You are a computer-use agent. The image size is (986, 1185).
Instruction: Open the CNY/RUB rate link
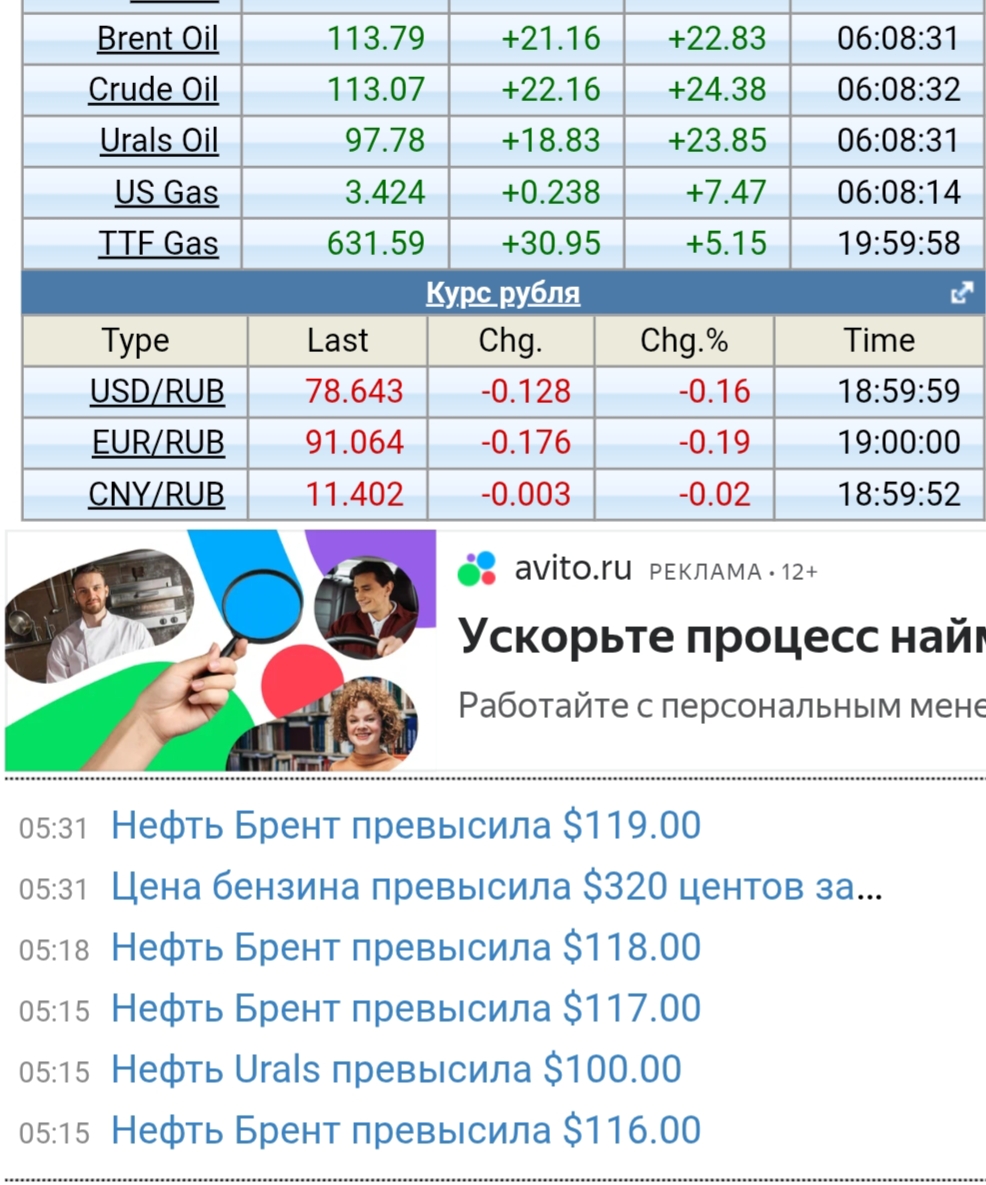pyautogui.click(x=156, y=494)
